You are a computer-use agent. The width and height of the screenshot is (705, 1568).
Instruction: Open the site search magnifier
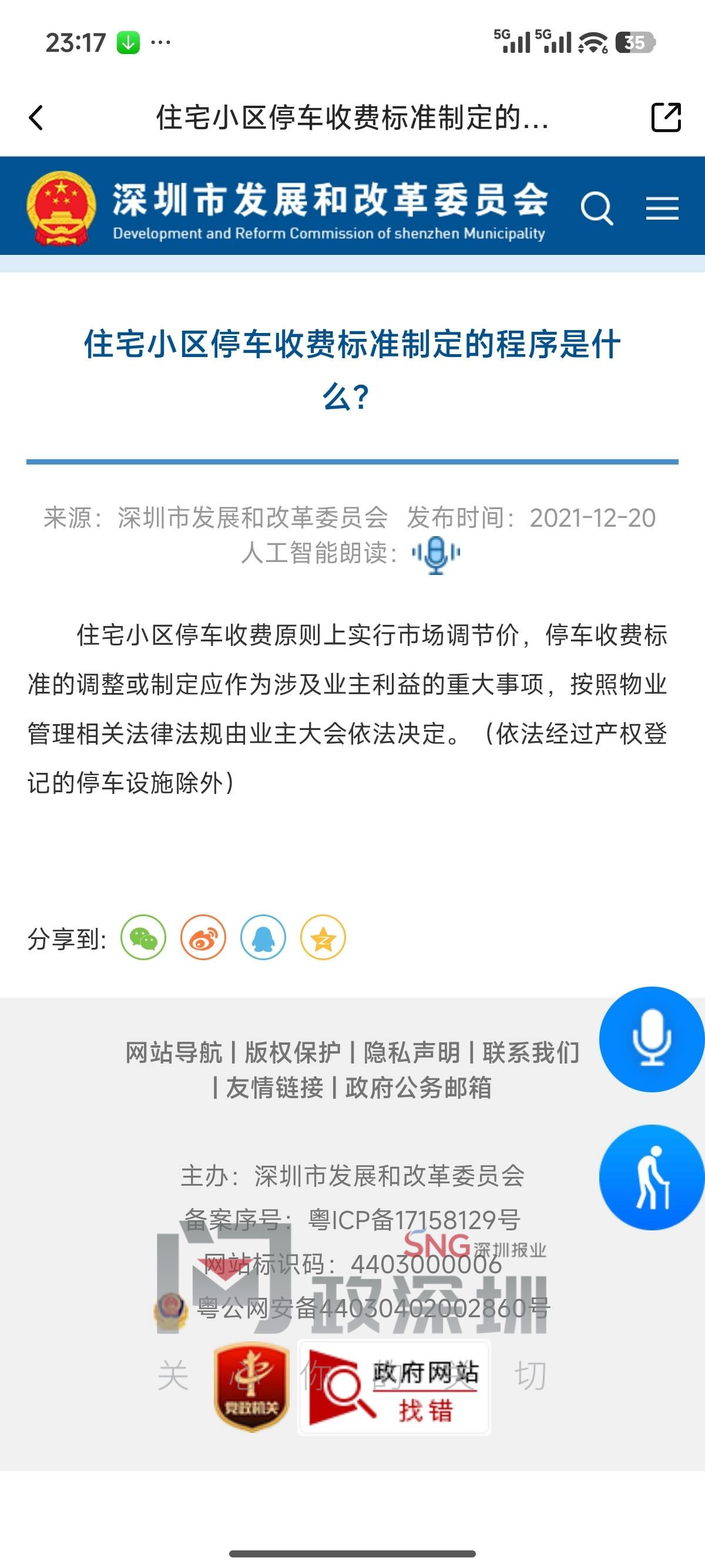tap(596, 209)
